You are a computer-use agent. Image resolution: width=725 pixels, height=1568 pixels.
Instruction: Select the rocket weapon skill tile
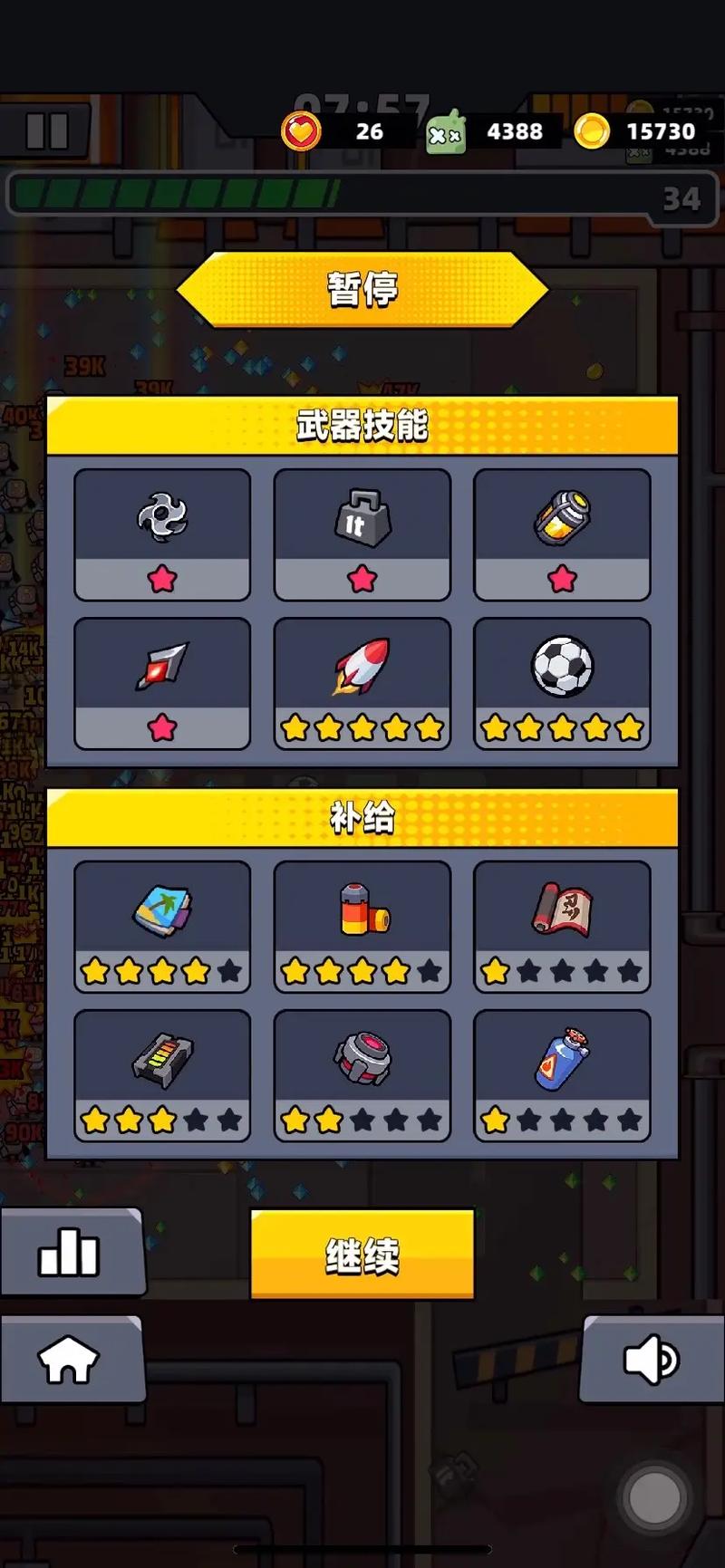pos(362,683)
